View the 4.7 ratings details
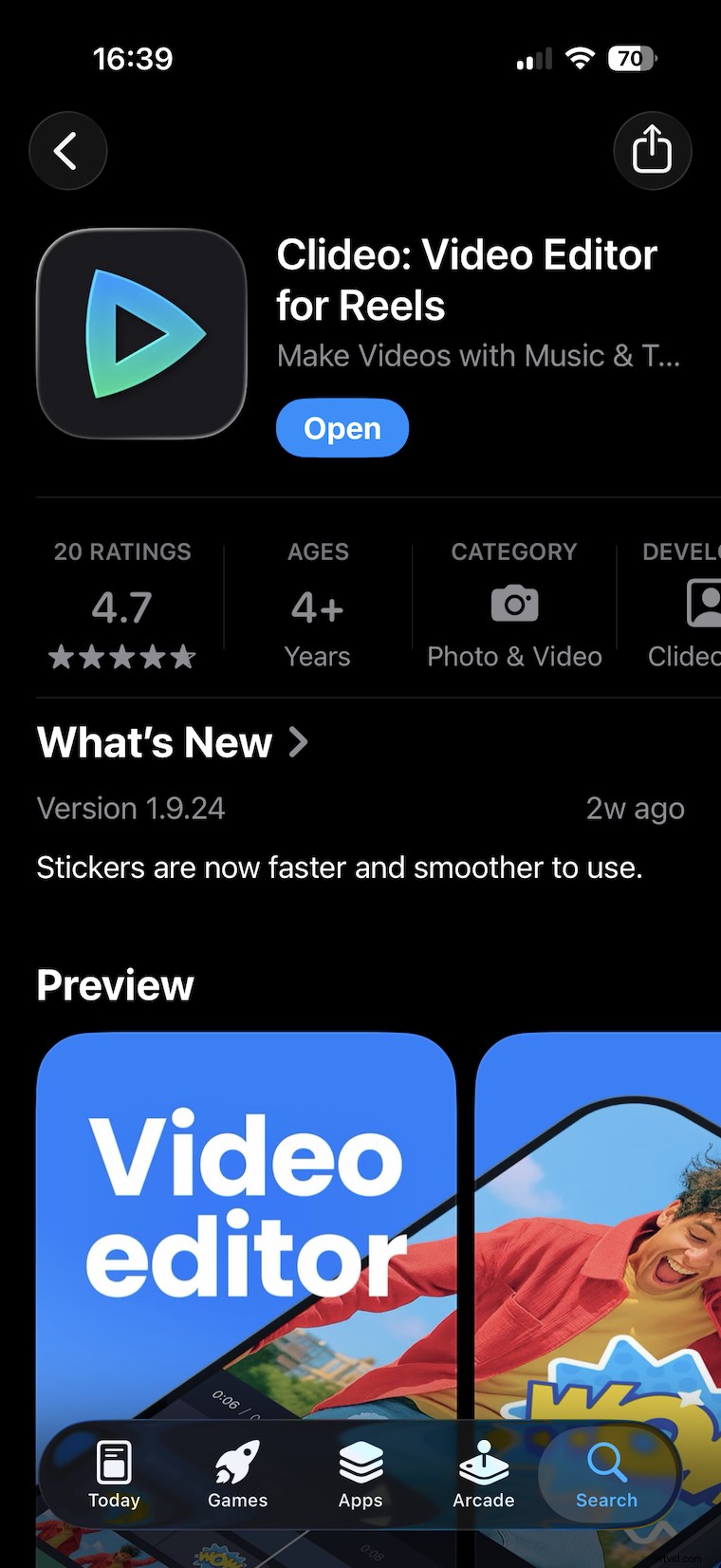Screen dimensions: 721x1568 (122, 606)
